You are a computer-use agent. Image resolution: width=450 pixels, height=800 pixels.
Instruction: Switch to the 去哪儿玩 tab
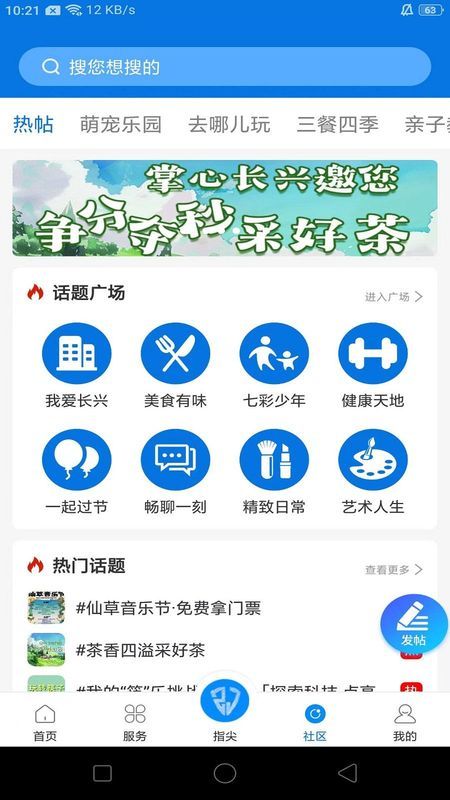pos(229,124)
